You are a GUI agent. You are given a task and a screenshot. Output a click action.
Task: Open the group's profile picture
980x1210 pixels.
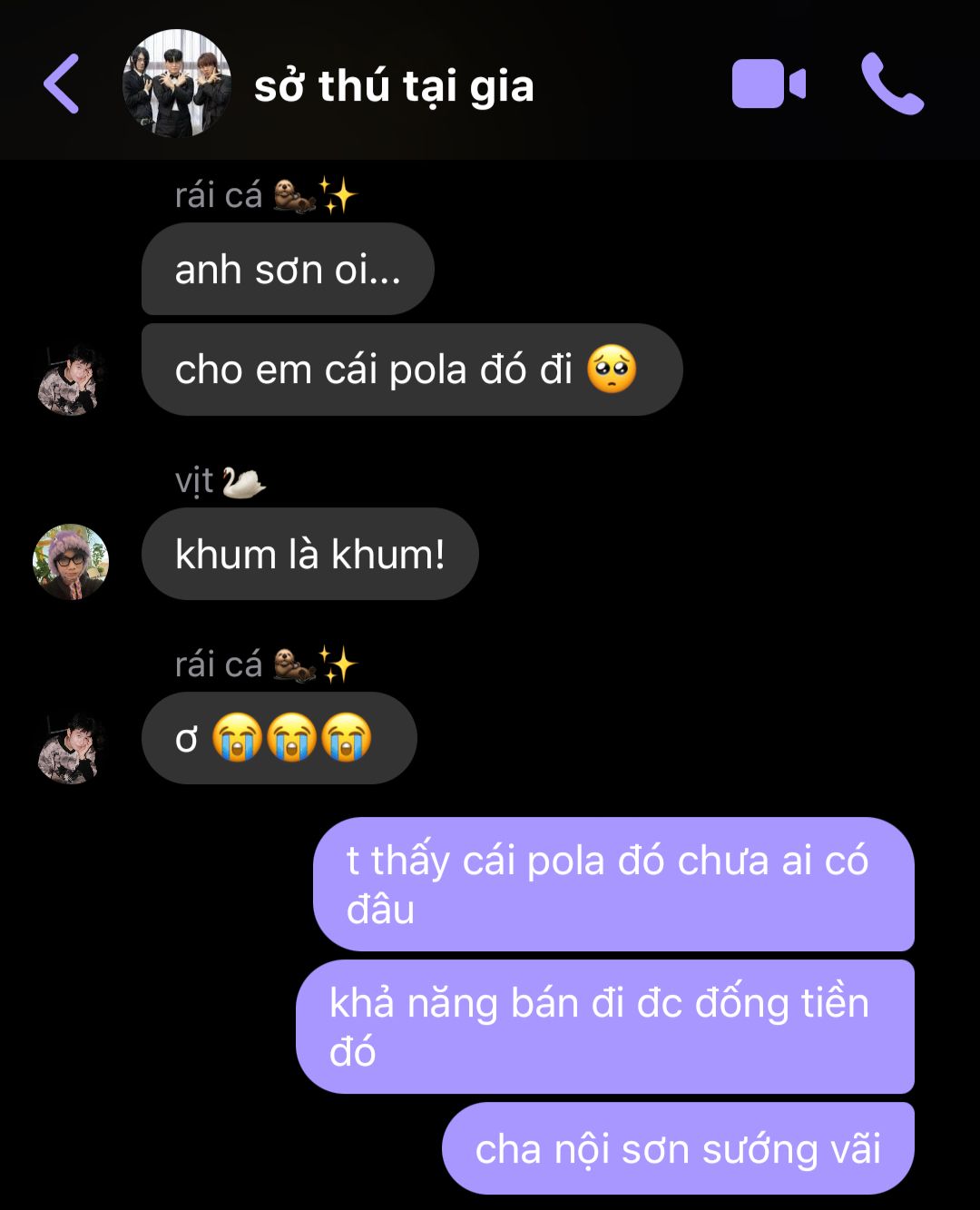click(177, 84)
